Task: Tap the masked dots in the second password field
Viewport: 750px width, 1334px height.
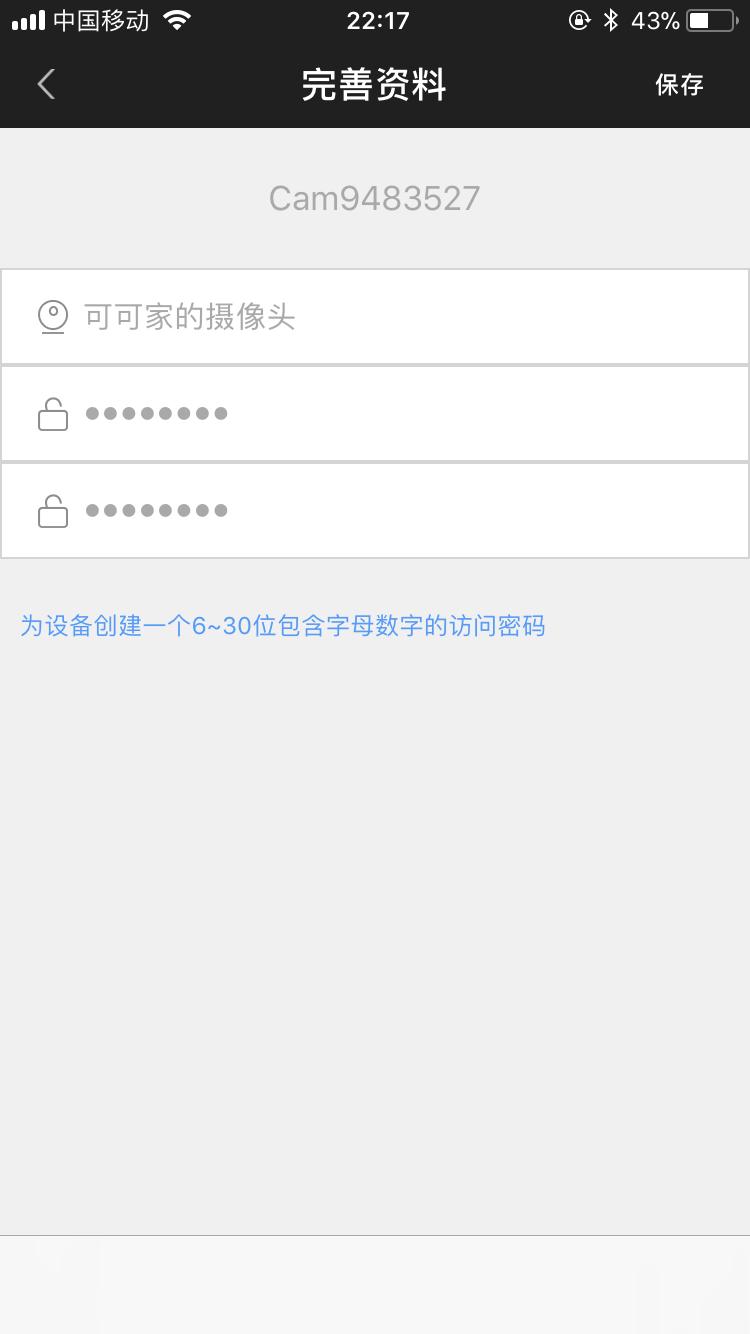Action: click(157, 510)
